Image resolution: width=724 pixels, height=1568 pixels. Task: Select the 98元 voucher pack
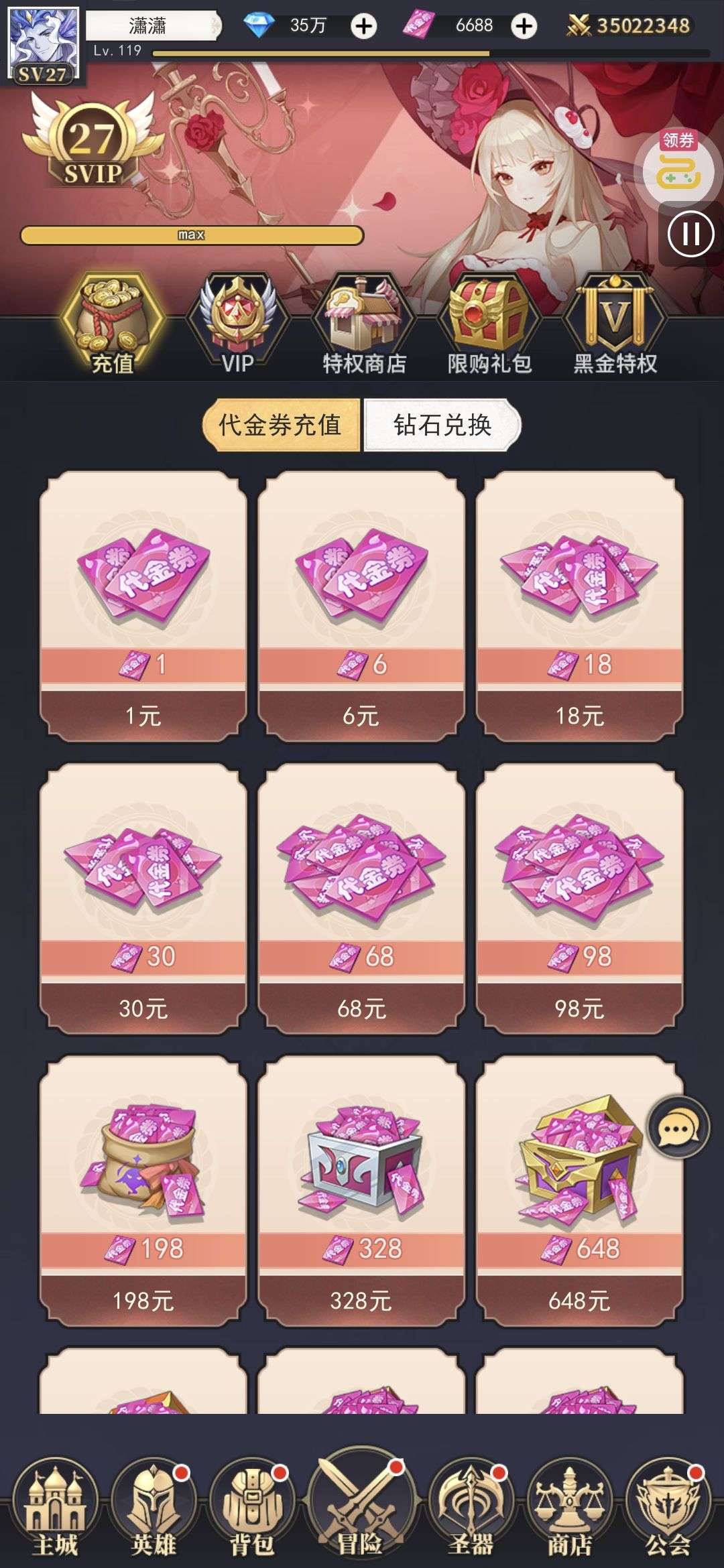pyautogui.click(x=580, y=899)
